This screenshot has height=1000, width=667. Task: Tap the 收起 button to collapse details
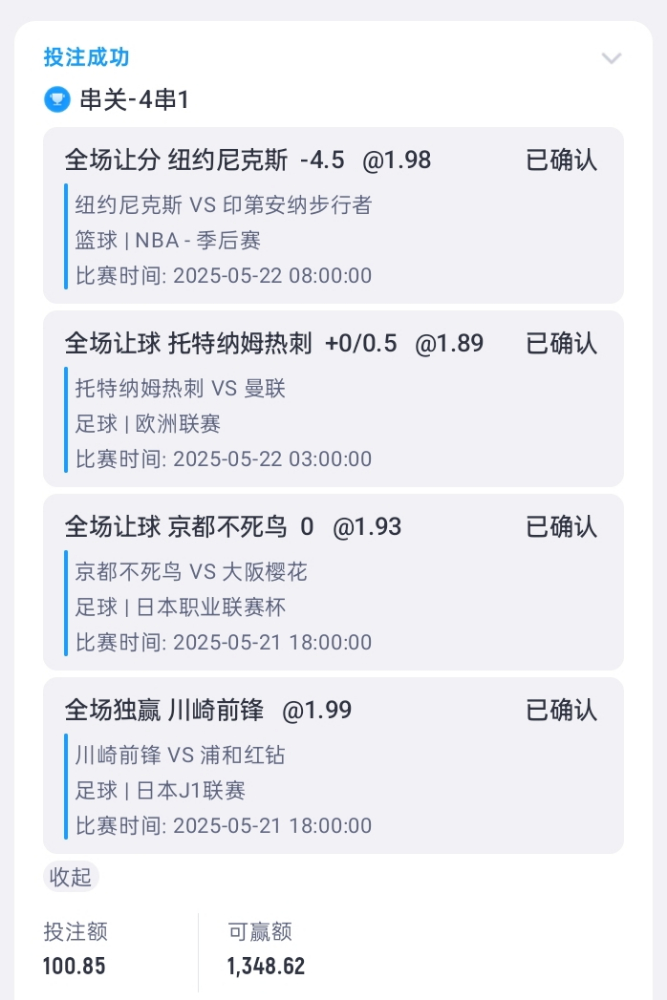click(x=71, y=877)
